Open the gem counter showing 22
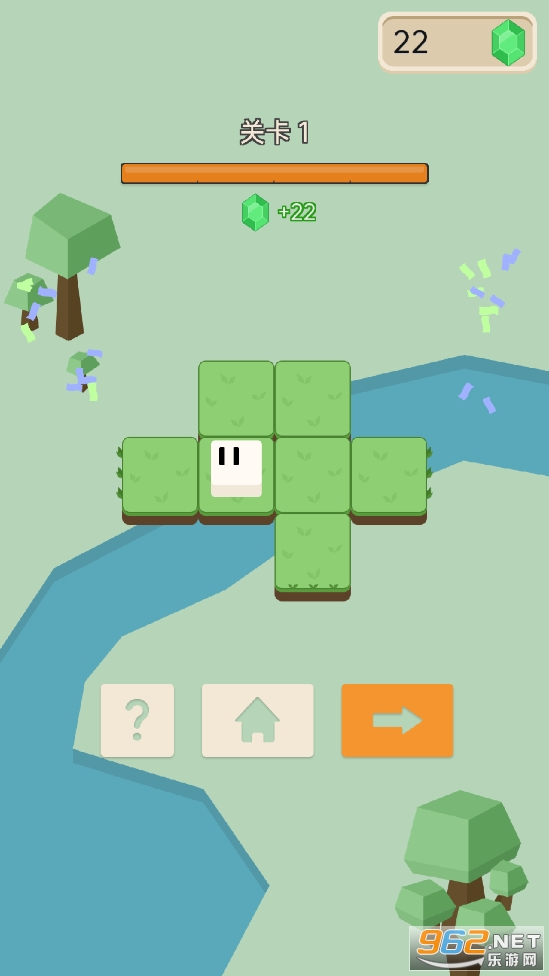This screenshot has height=976, width=549. [458, 42]
